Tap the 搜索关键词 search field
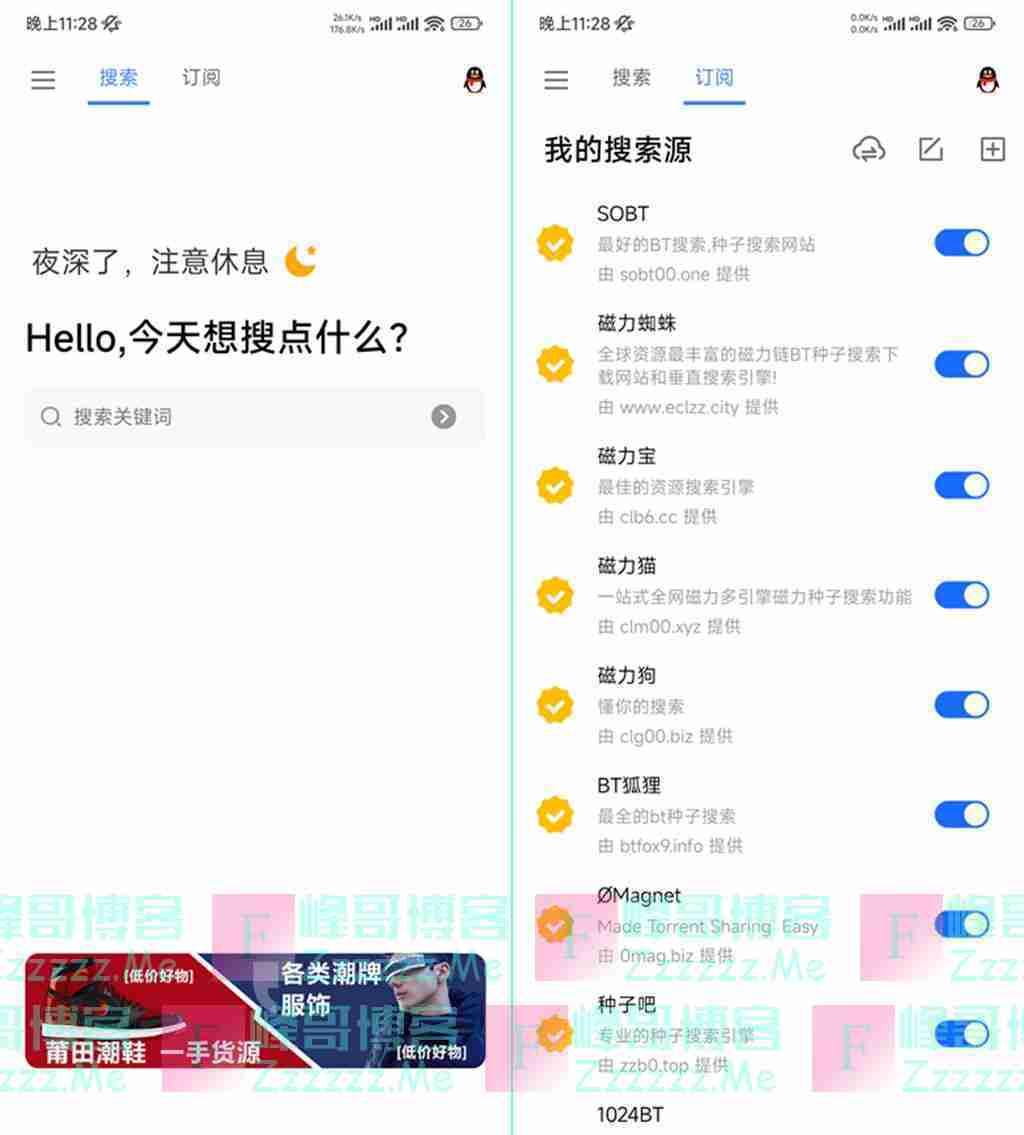 pyautogui.click(x=240, y=417)
